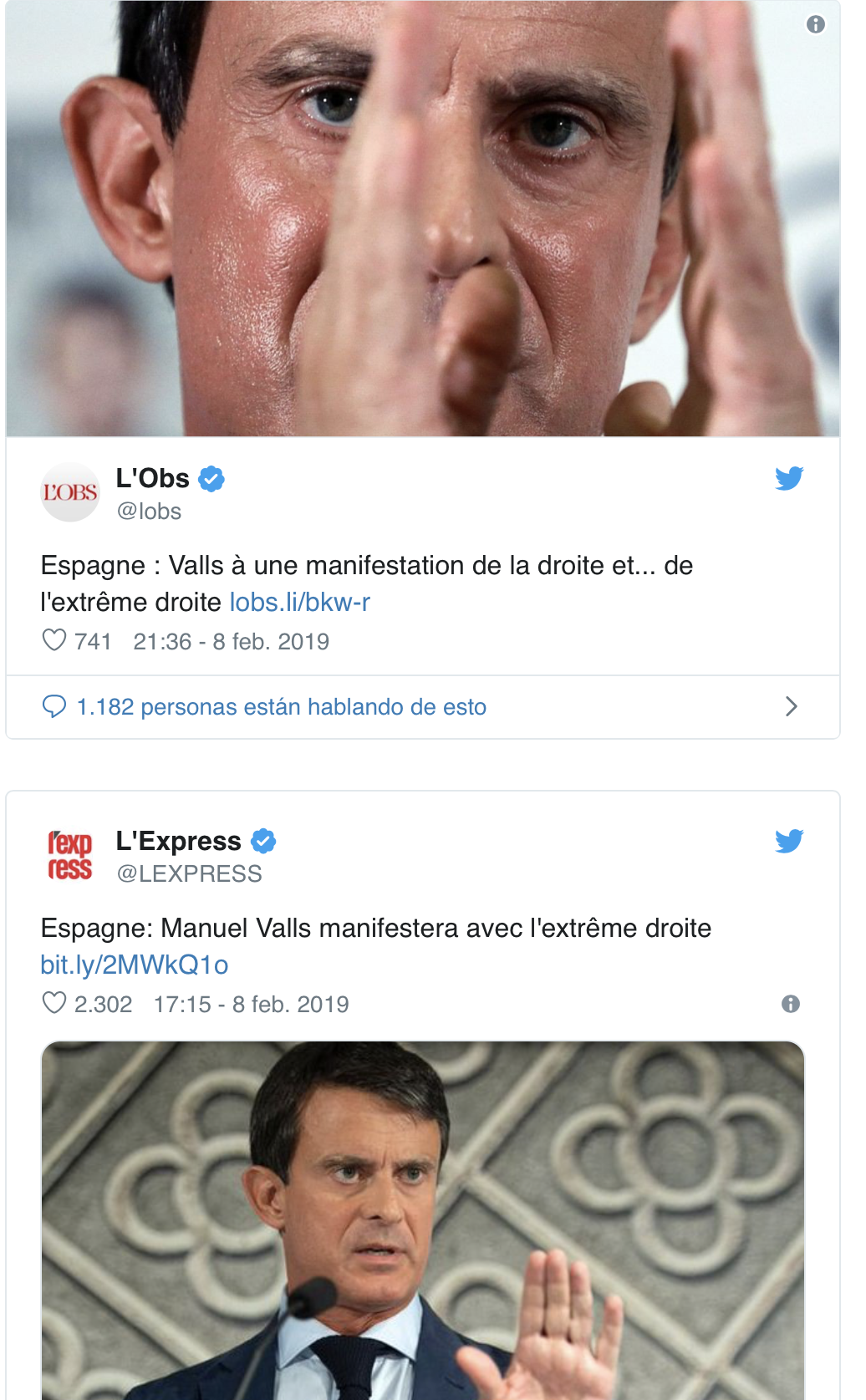
Task: Tap Twitter bird icon on L'Express tweet
Action: (x=788, y=841)
